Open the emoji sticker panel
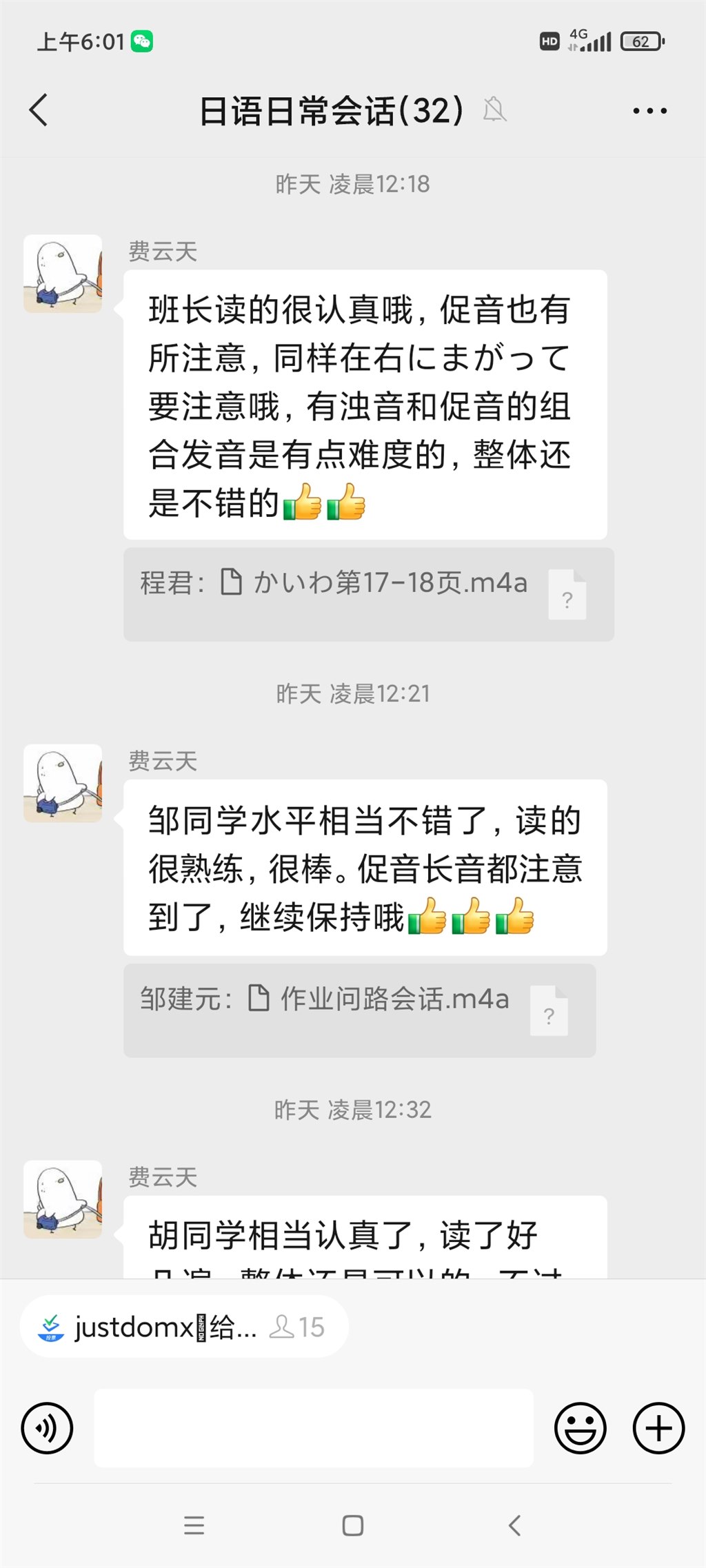The image size is (706, 1568). coord(580,1428)
